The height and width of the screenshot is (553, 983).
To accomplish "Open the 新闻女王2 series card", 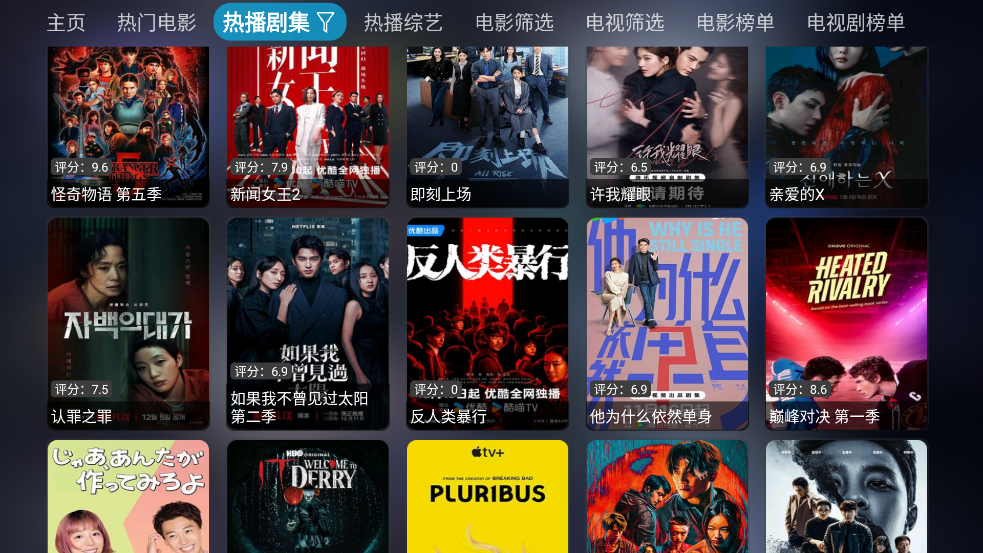I will coord(308,125).
